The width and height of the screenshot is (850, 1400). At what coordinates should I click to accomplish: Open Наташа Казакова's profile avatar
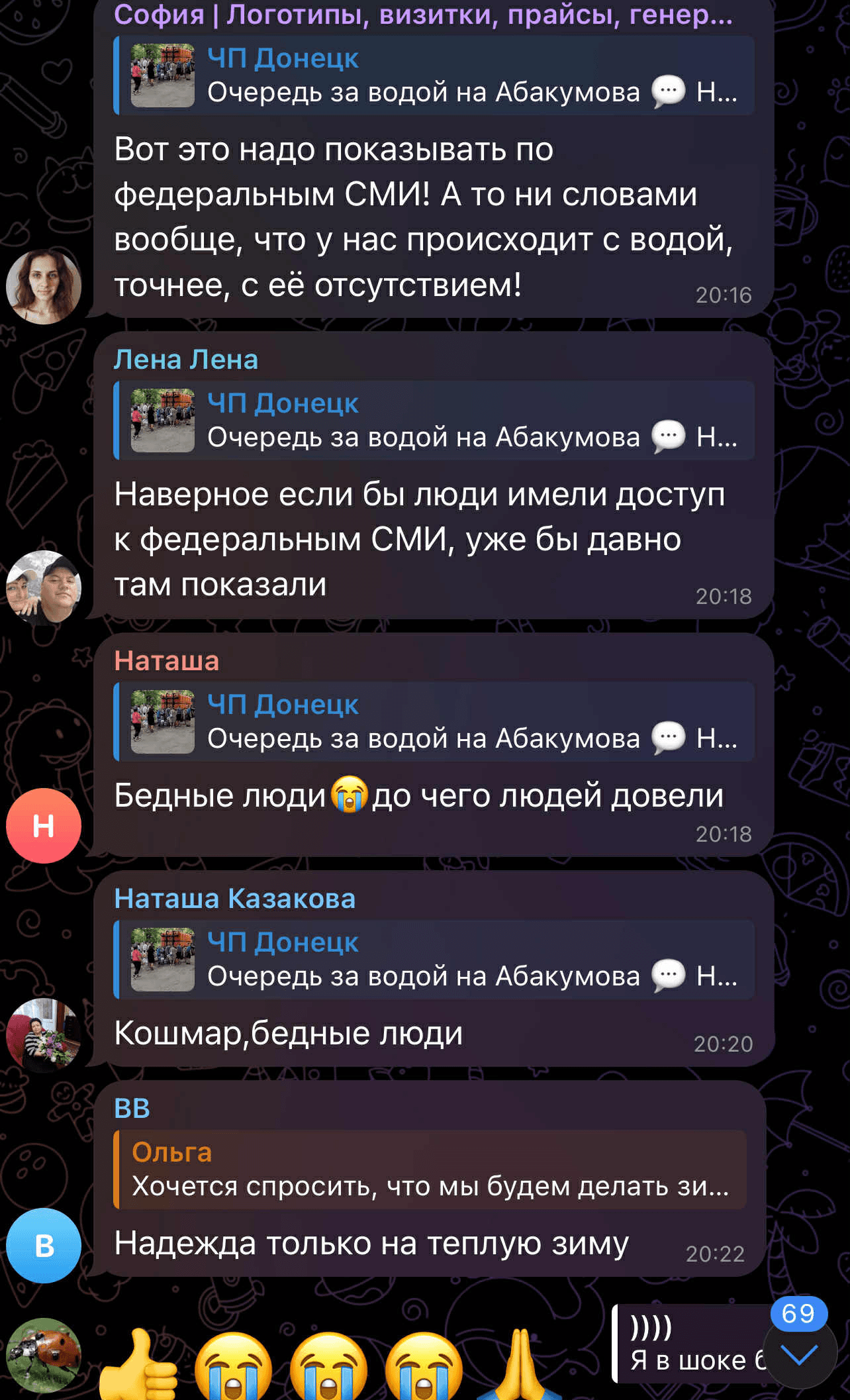pos(44,1034)
